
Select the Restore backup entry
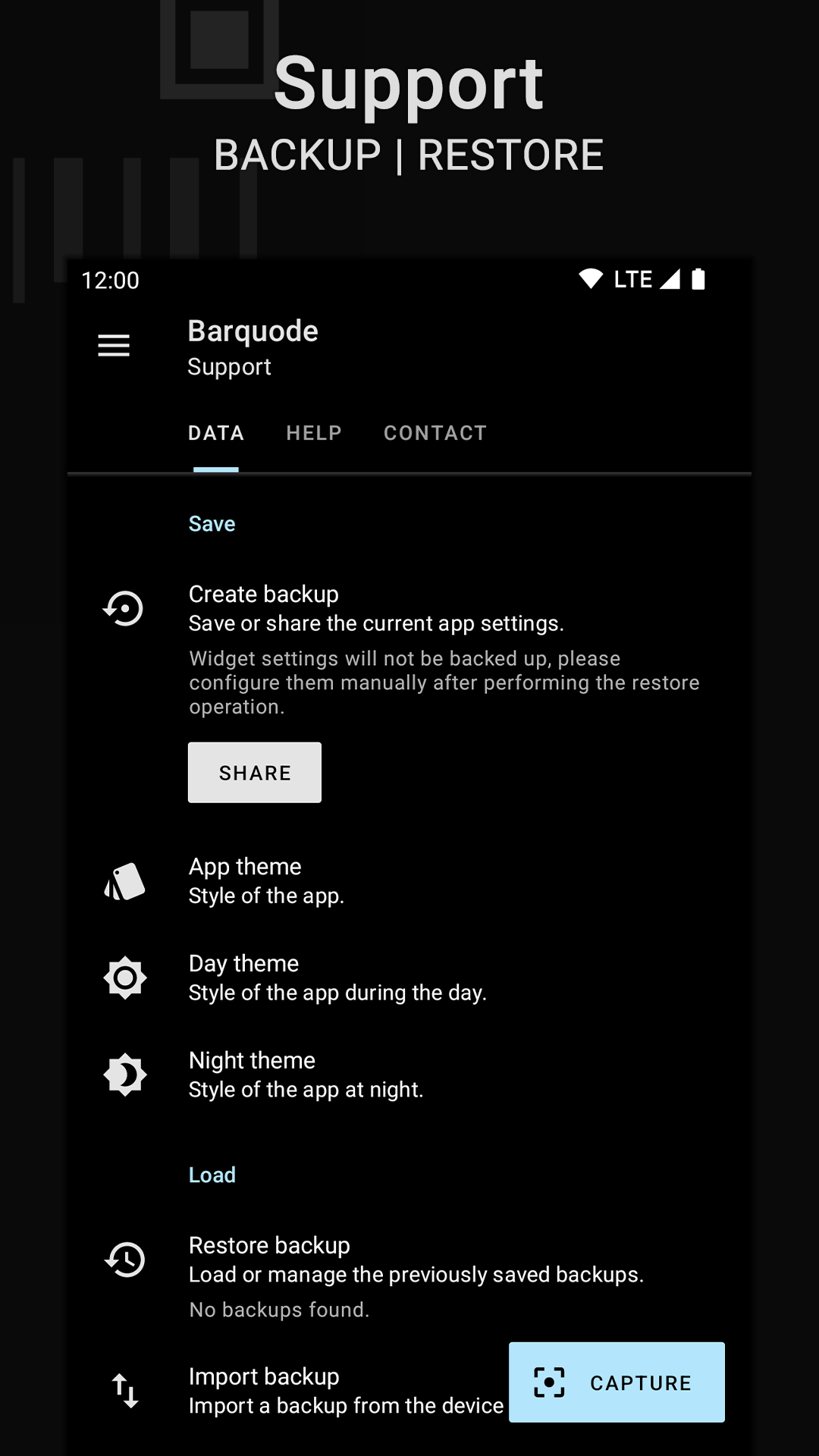click(x=341, y=1259)
